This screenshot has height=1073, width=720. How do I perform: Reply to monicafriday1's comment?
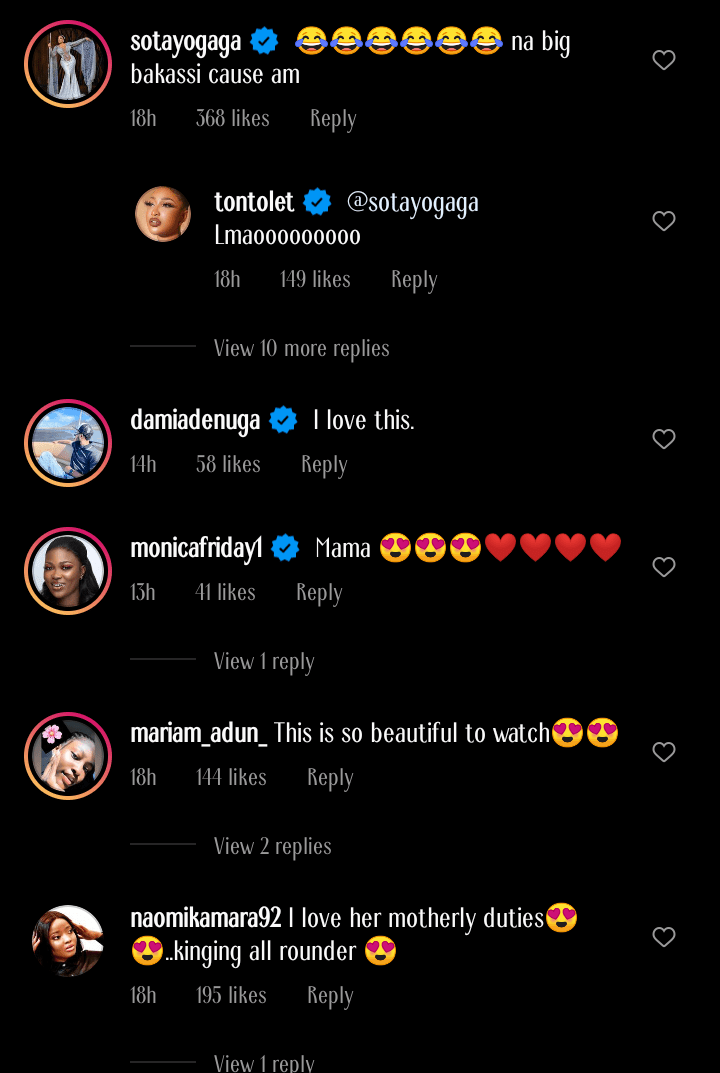tap(319, 593)
